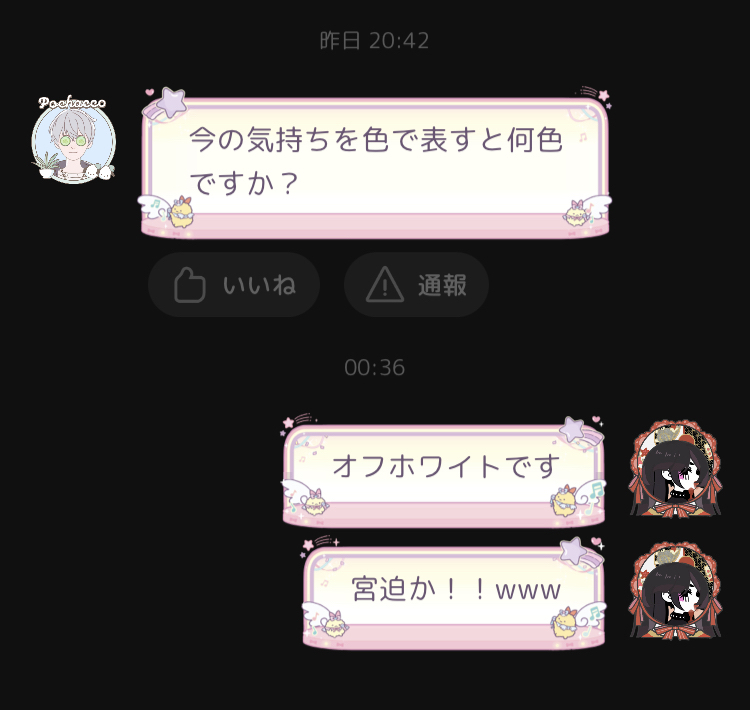Image resolution: width=750 pixels, height=710 pixels.
Task: Open the Pochacco sender's profile avatar
Action: [x=74, y=141]
